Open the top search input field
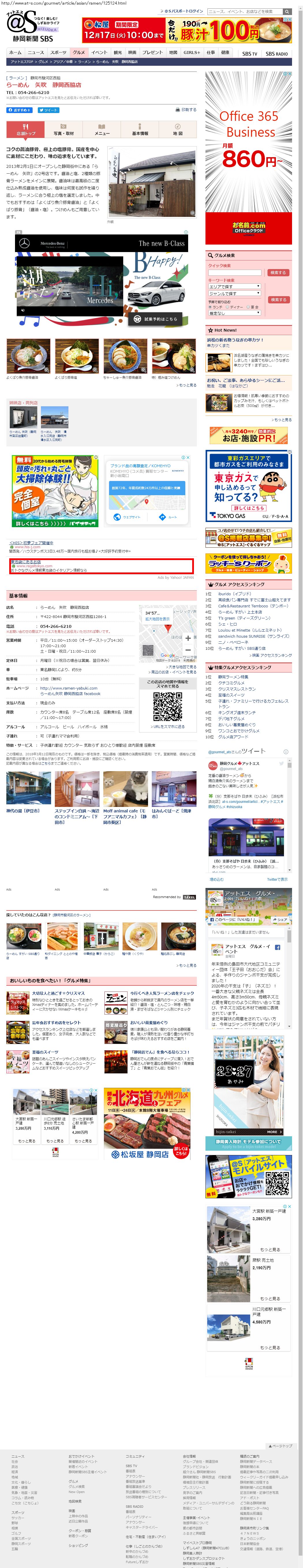The height and width of the screenshot is (1568, 303). (x=243, y=12)
